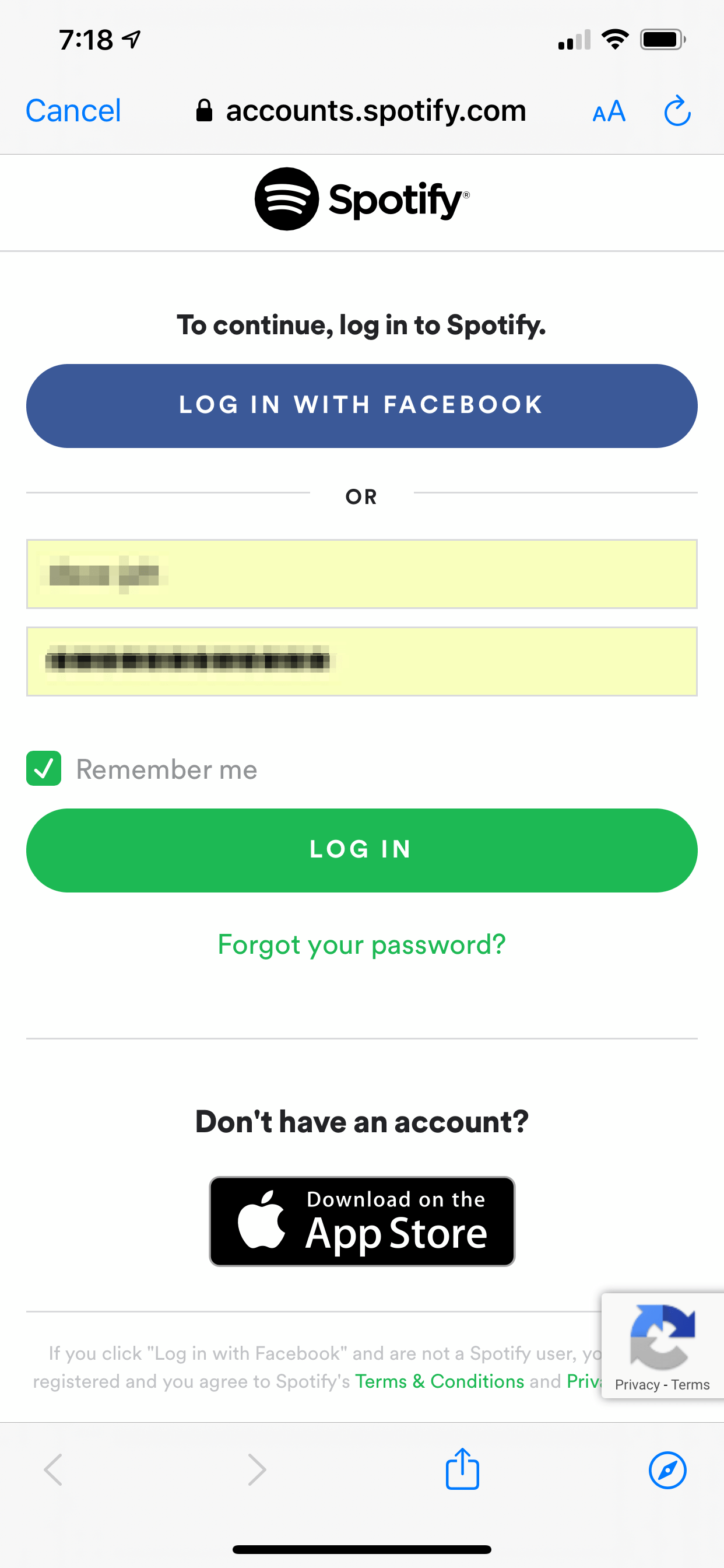Open page in Safari compass icon
Image resolution: width=724 pixels, height=1568 pixels.
667,1470
